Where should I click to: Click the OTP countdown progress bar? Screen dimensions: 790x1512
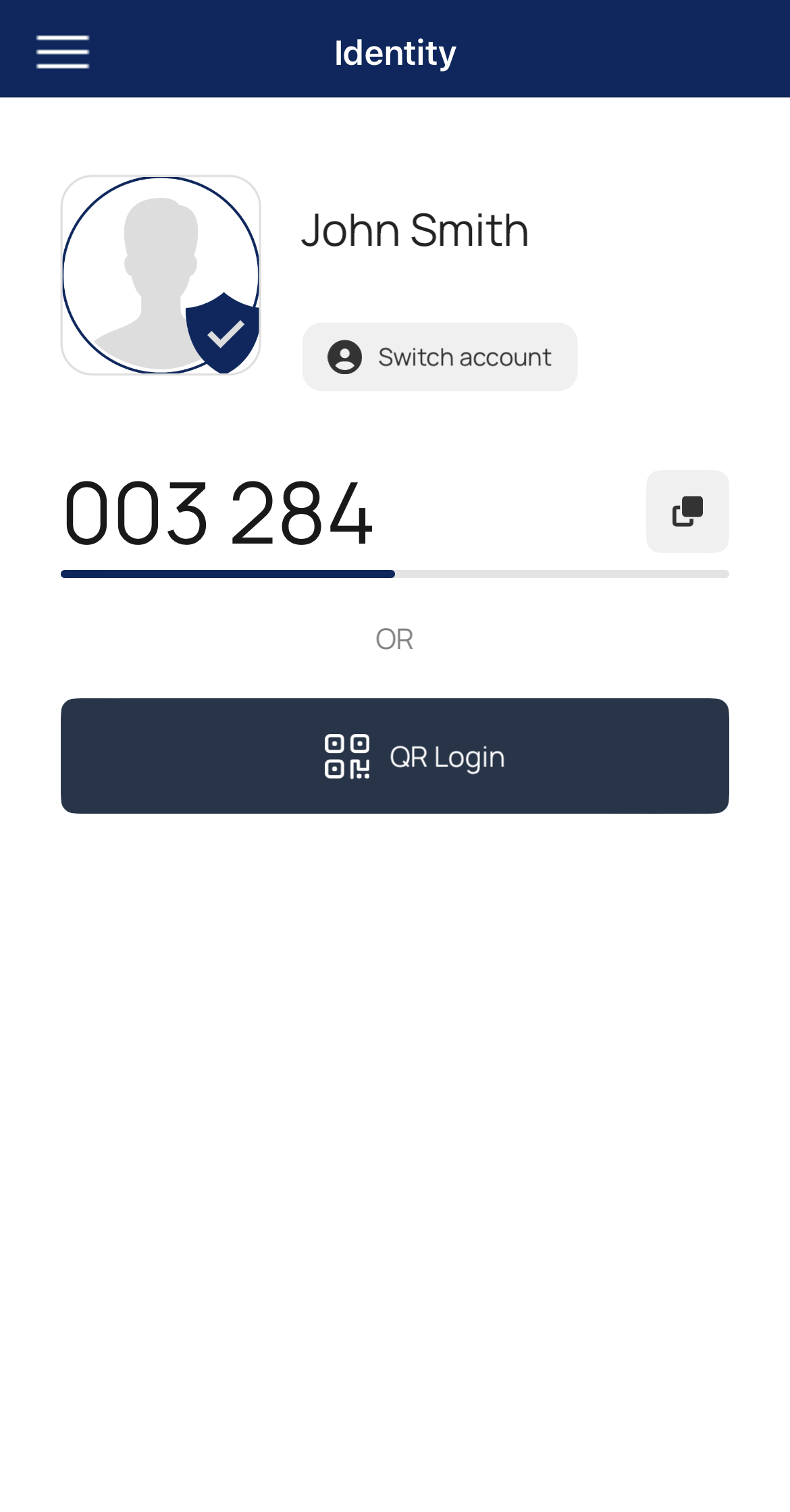[x=395, y=574]
